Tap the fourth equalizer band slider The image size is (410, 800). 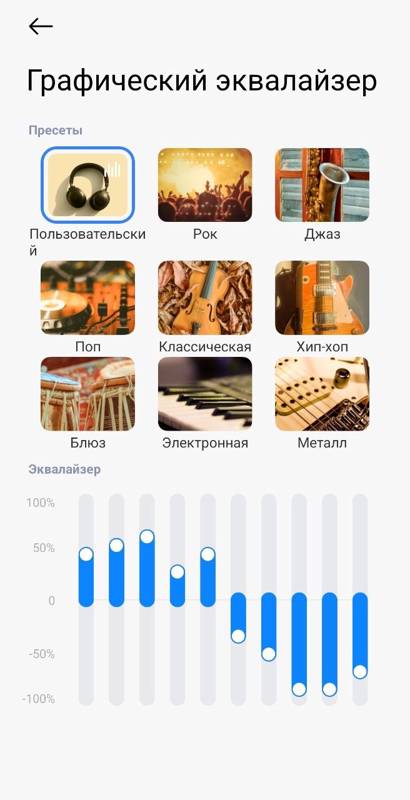click(177, 571)
